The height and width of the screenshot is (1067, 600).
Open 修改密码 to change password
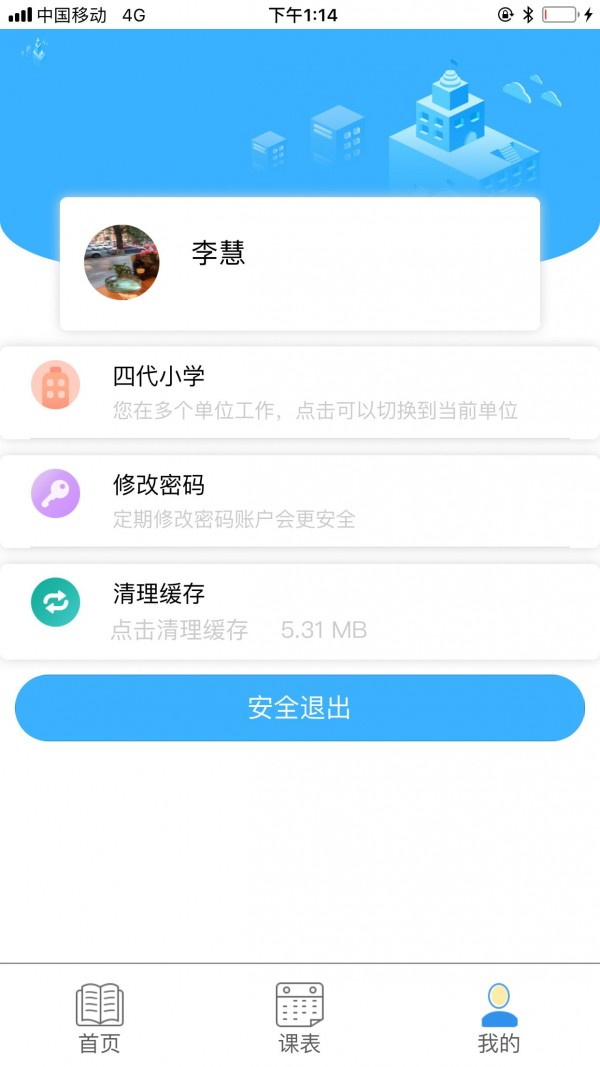coord(300,501)
